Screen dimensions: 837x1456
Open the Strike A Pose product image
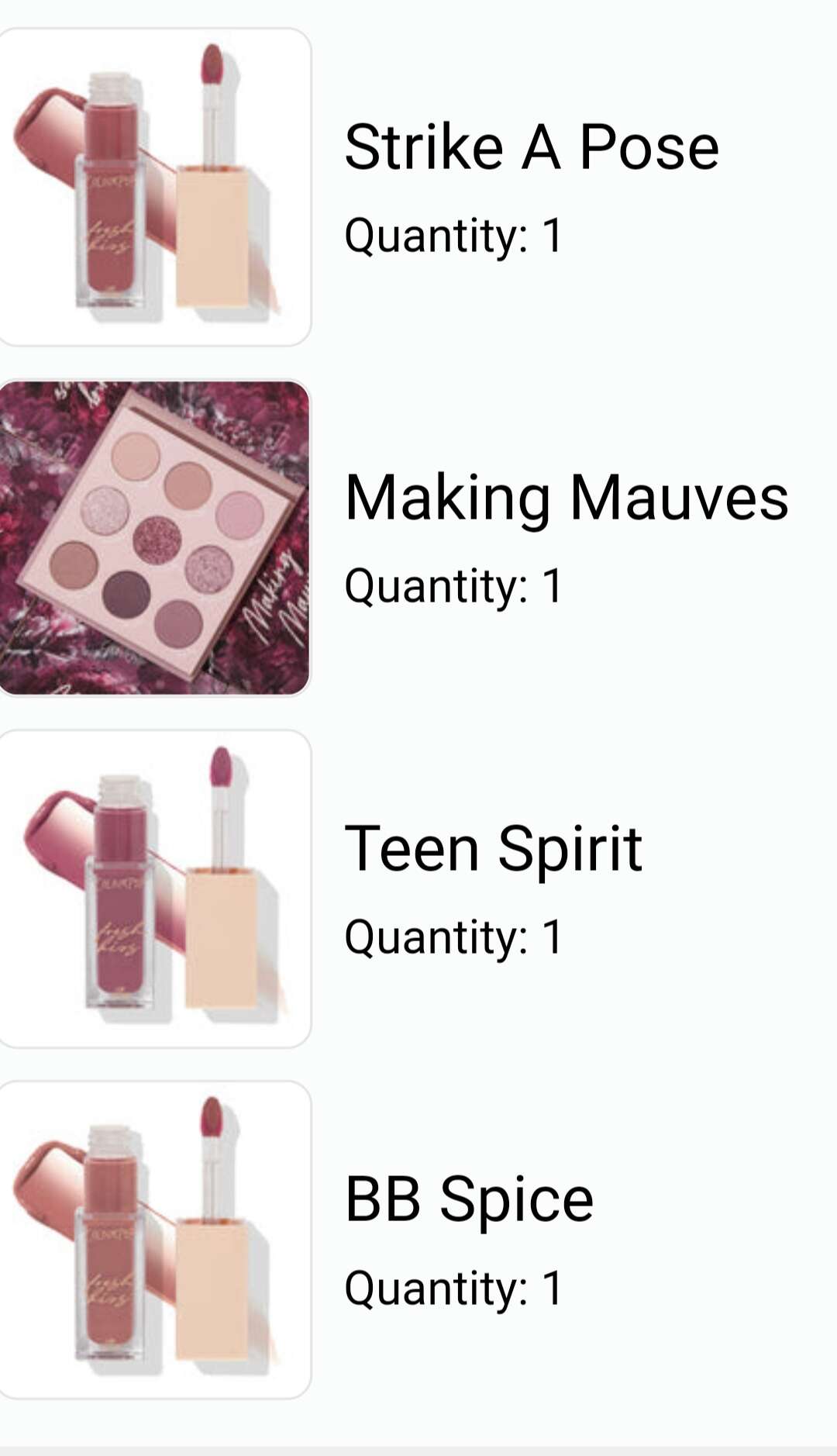155,187
